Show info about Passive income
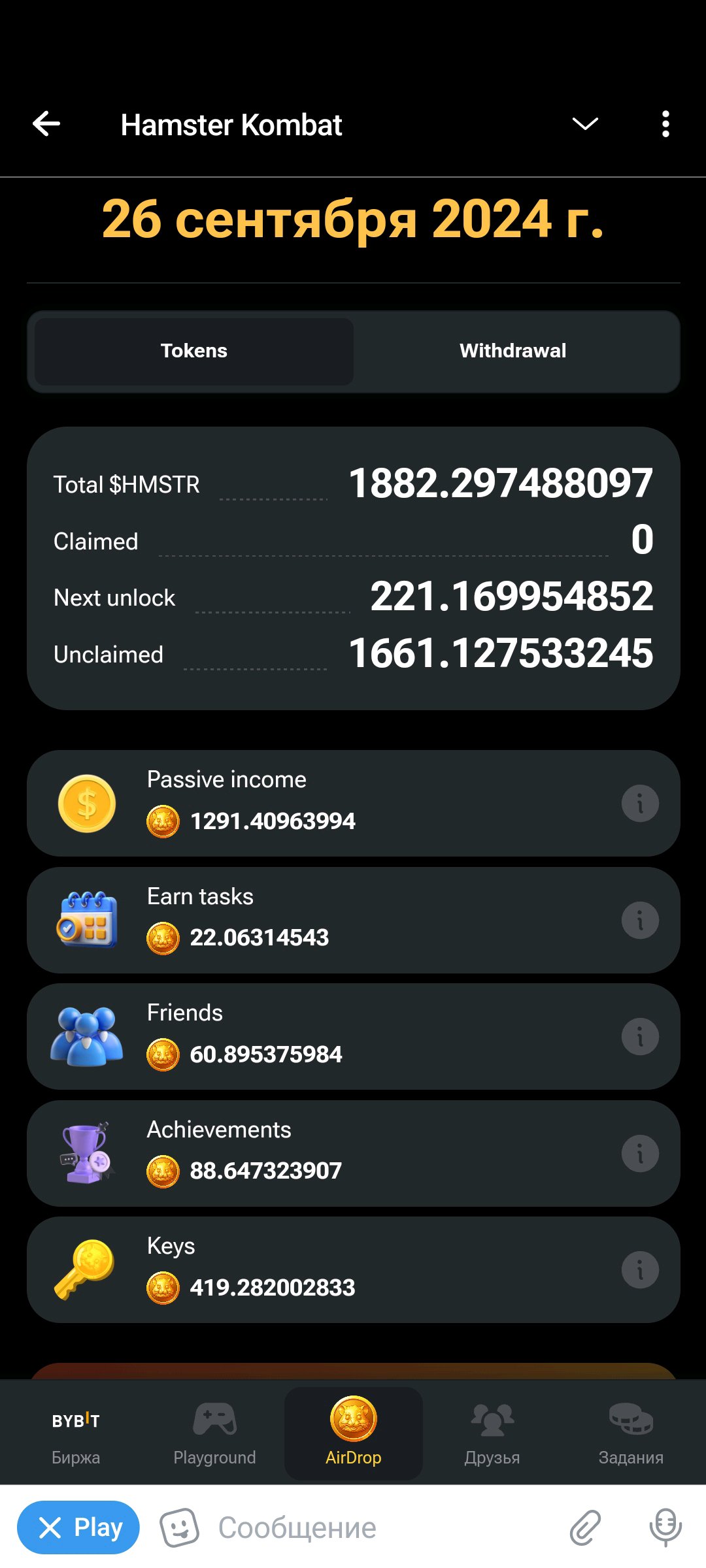 click(x=640, y=803)
